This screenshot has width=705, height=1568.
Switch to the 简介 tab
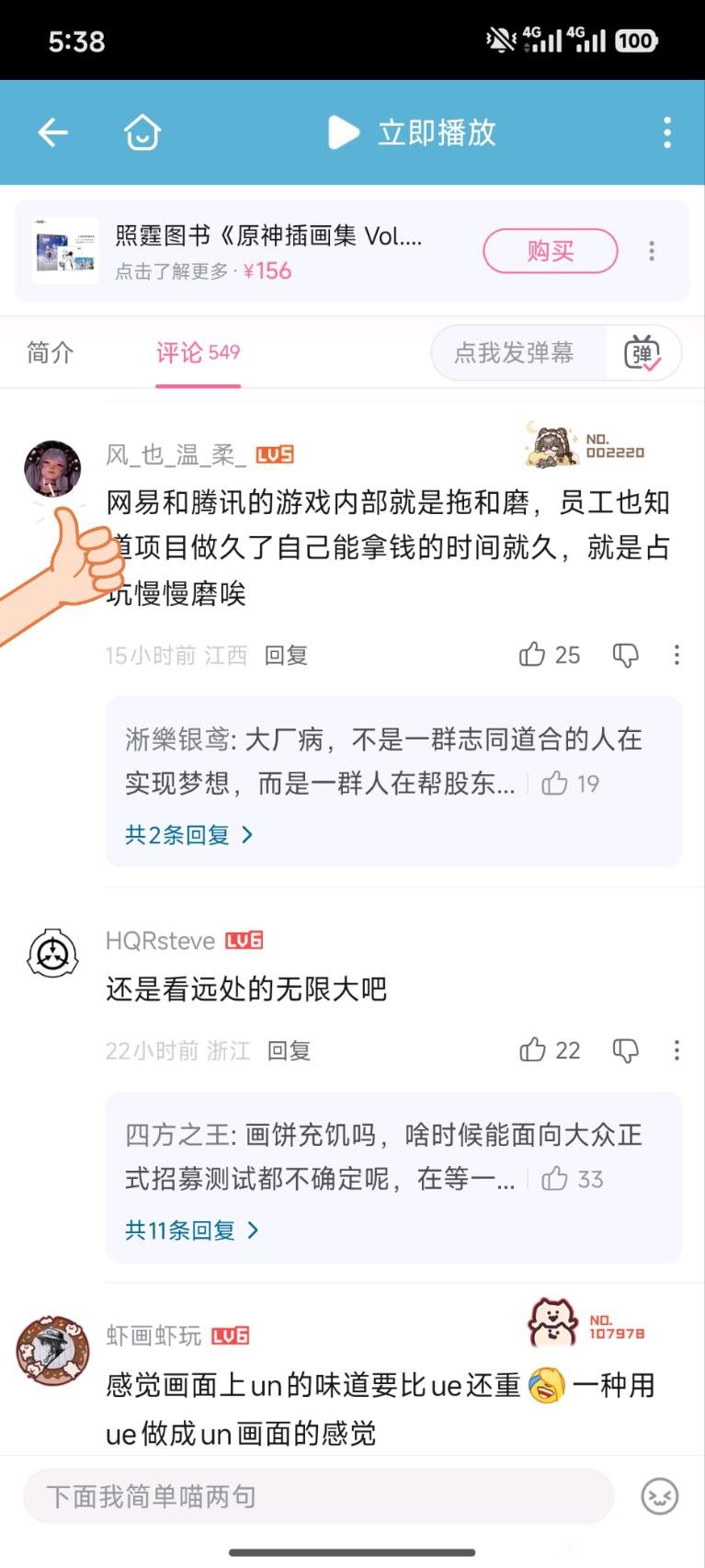point(50,352)
